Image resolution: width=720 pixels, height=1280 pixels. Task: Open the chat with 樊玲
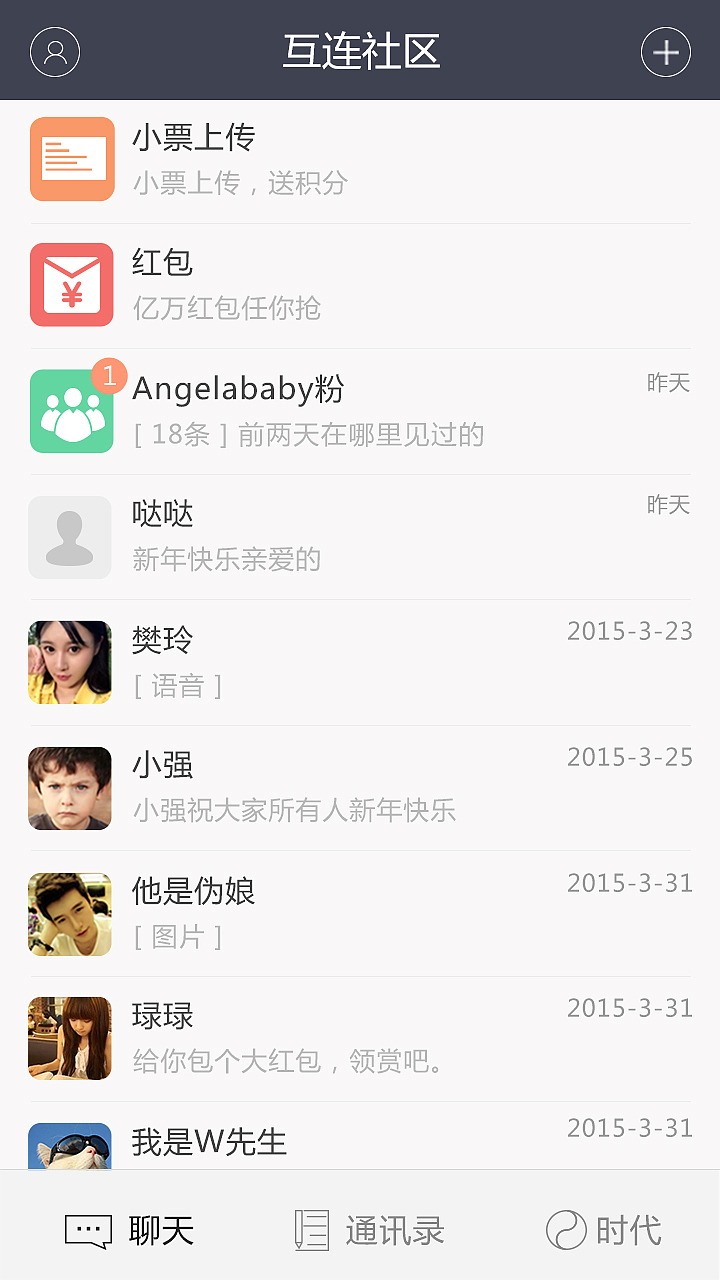[360, 662]
